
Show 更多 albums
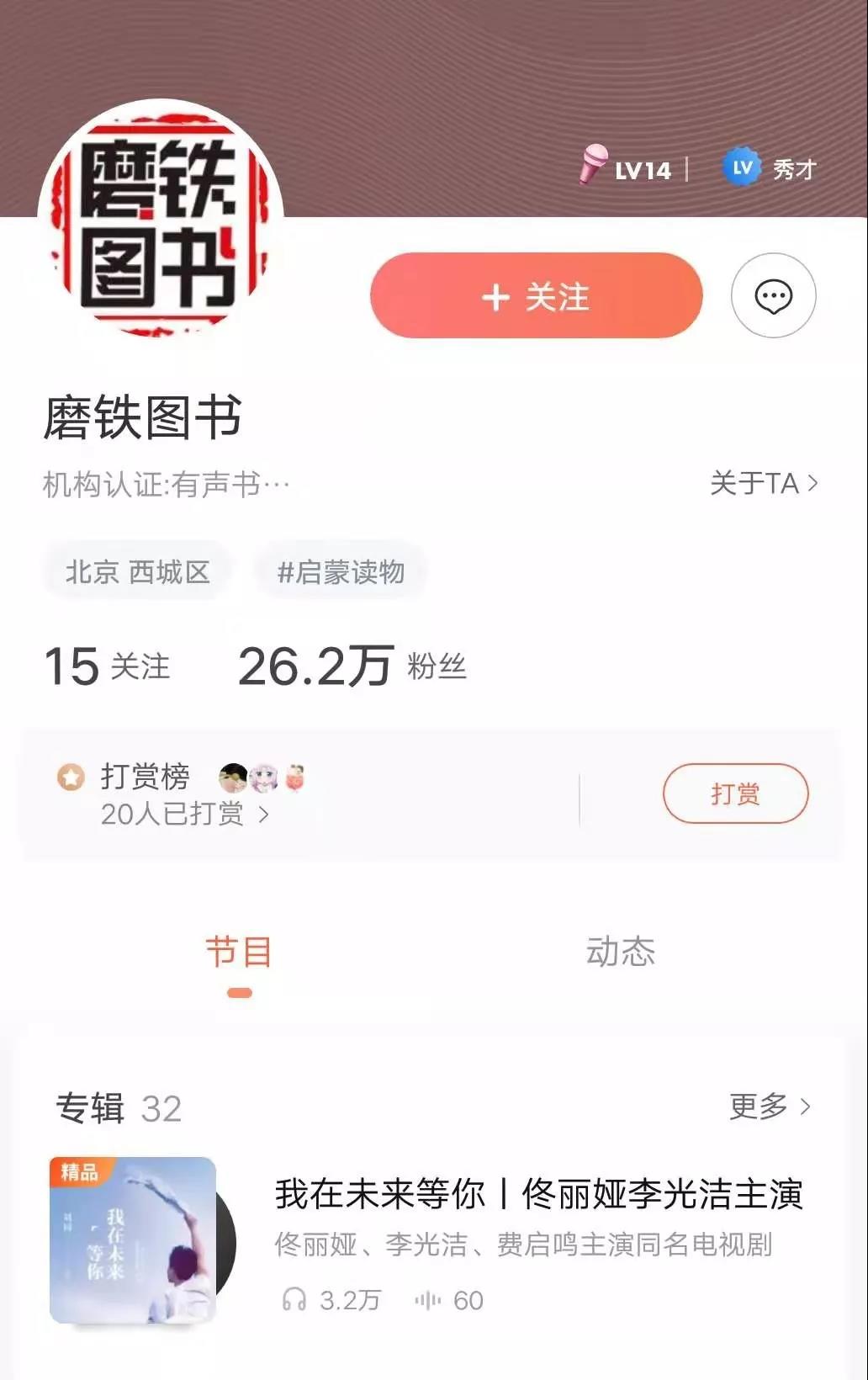pos(770,1107)
